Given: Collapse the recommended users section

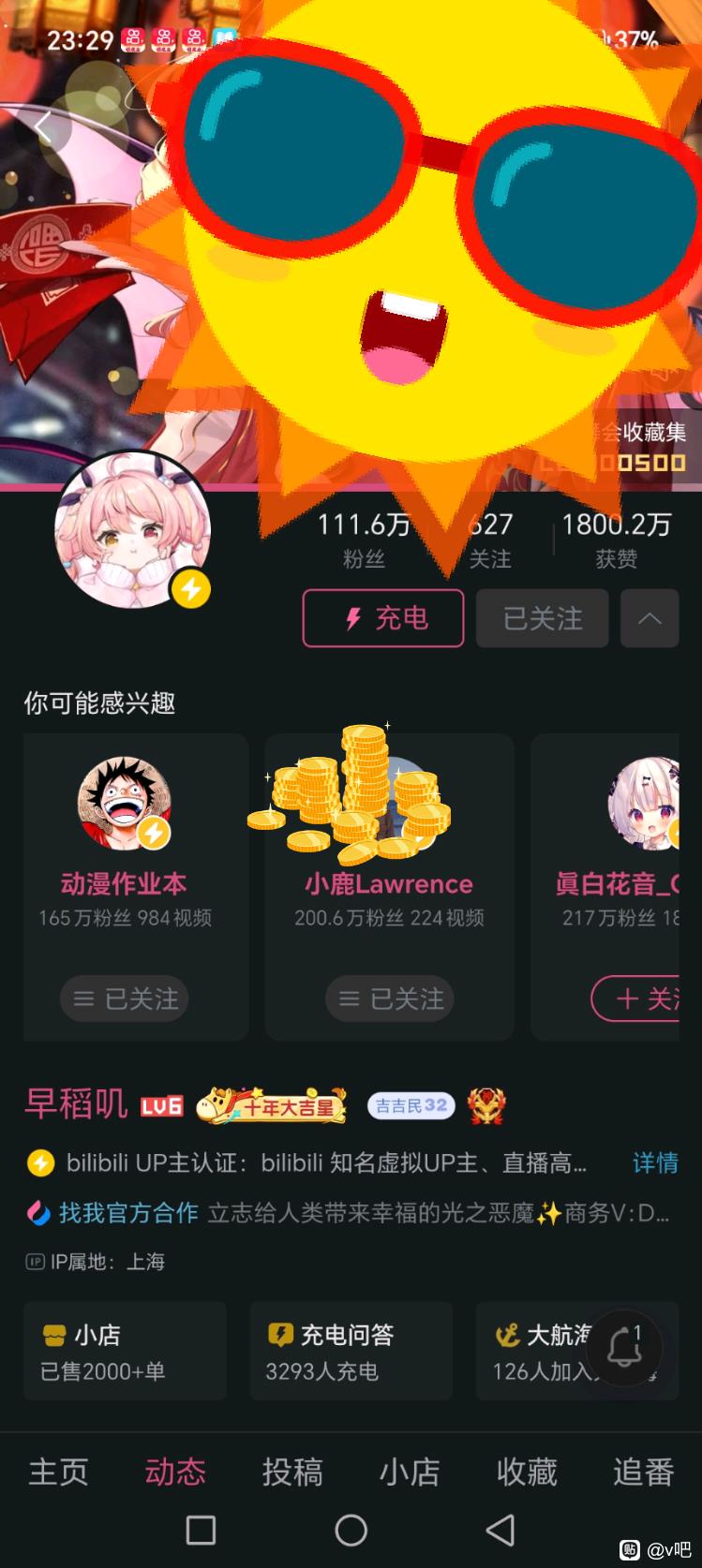Looking at the screenshot, I should pyautogui.click(x=649, y=618).
